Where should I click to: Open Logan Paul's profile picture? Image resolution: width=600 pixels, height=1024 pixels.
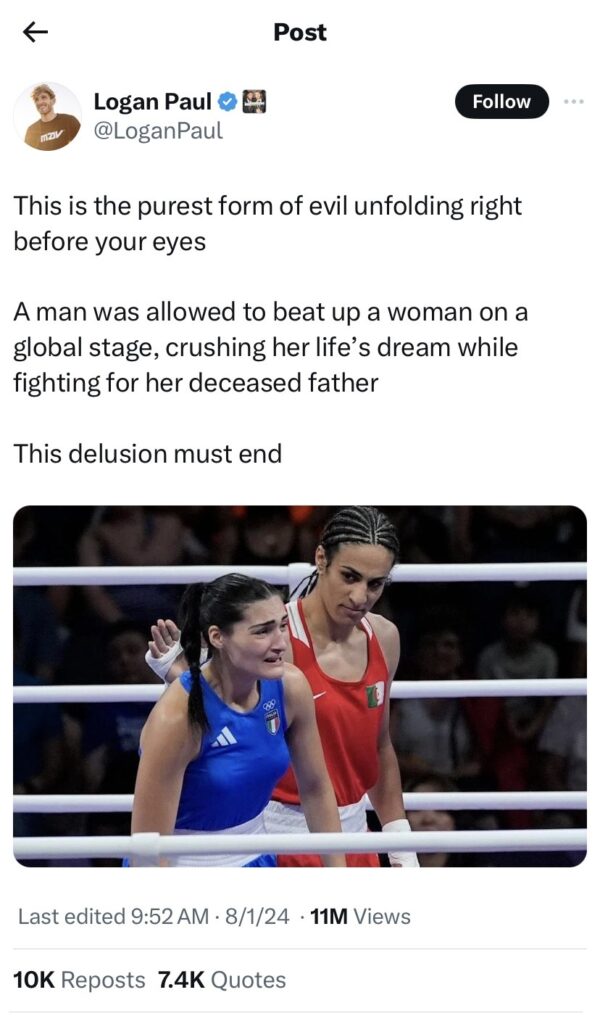tap(47, 116)
